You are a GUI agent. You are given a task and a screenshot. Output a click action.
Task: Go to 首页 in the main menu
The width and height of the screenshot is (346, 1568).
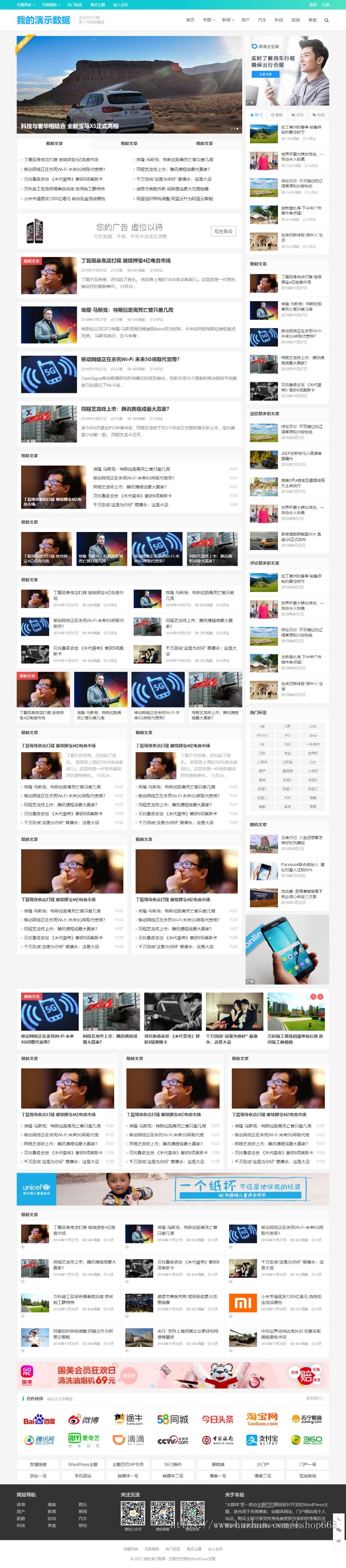tap(190, 20)
